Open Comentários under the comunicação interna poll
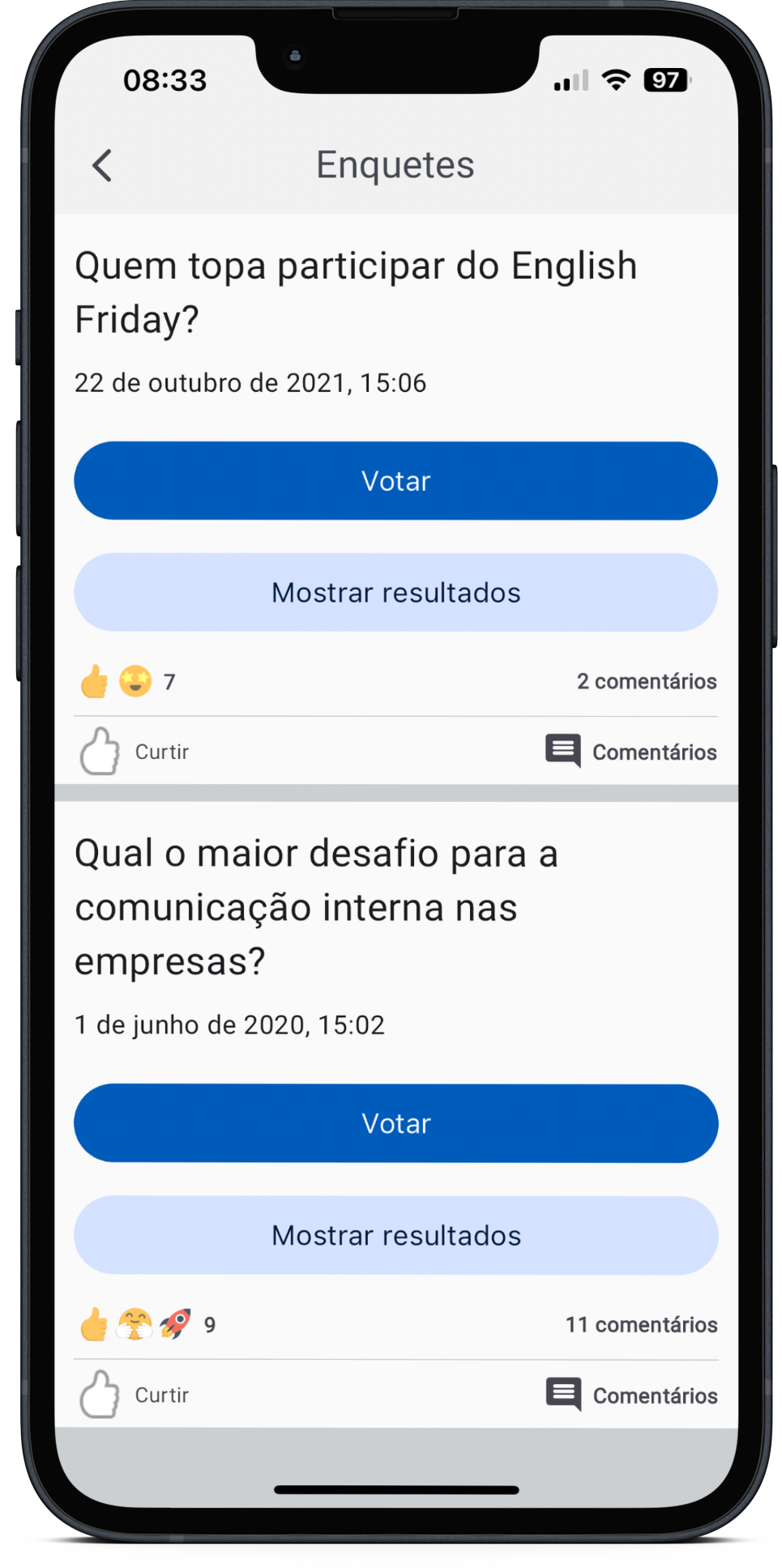The image size is (782, 1568). point(631,1395)
